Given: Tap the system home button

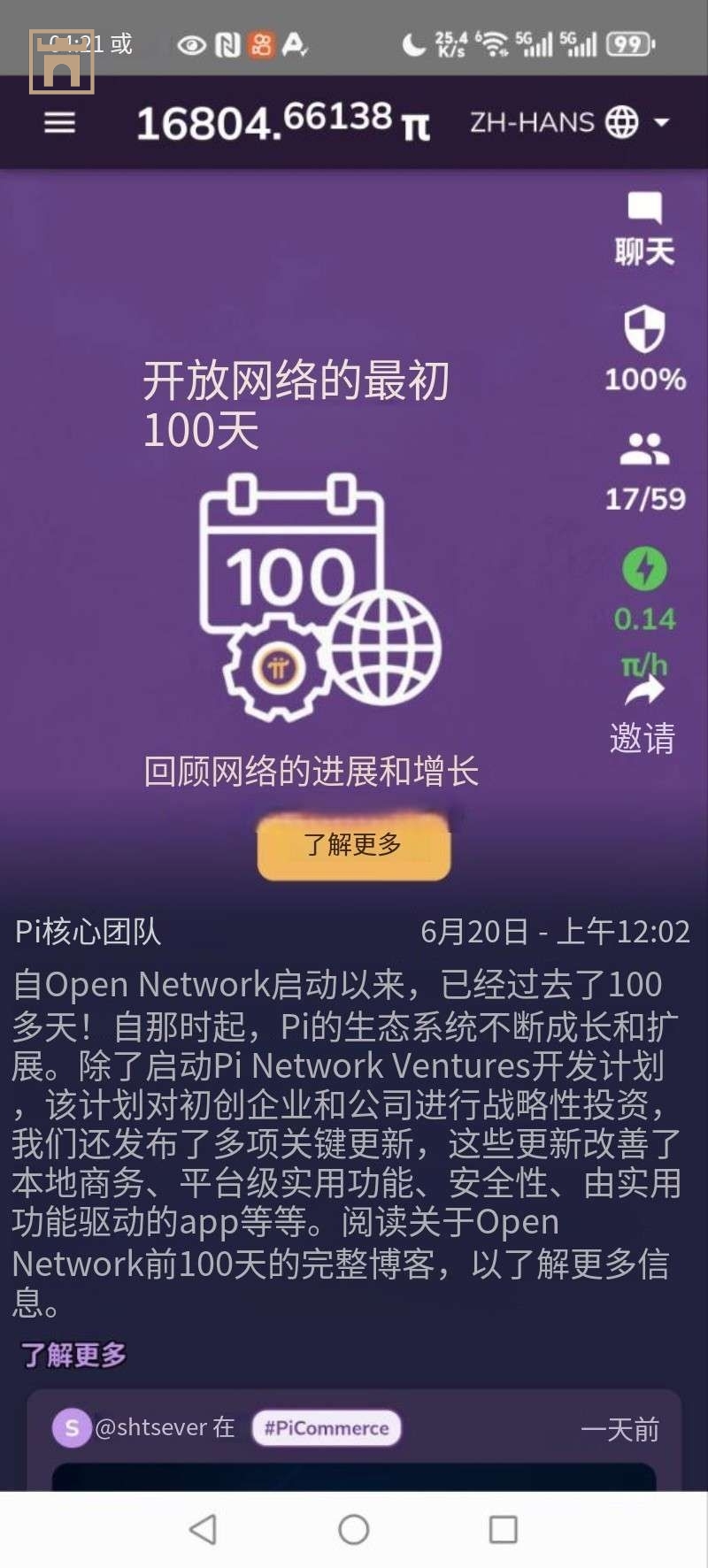Looking at the screenshot, I should click(x=353, y=1529).
